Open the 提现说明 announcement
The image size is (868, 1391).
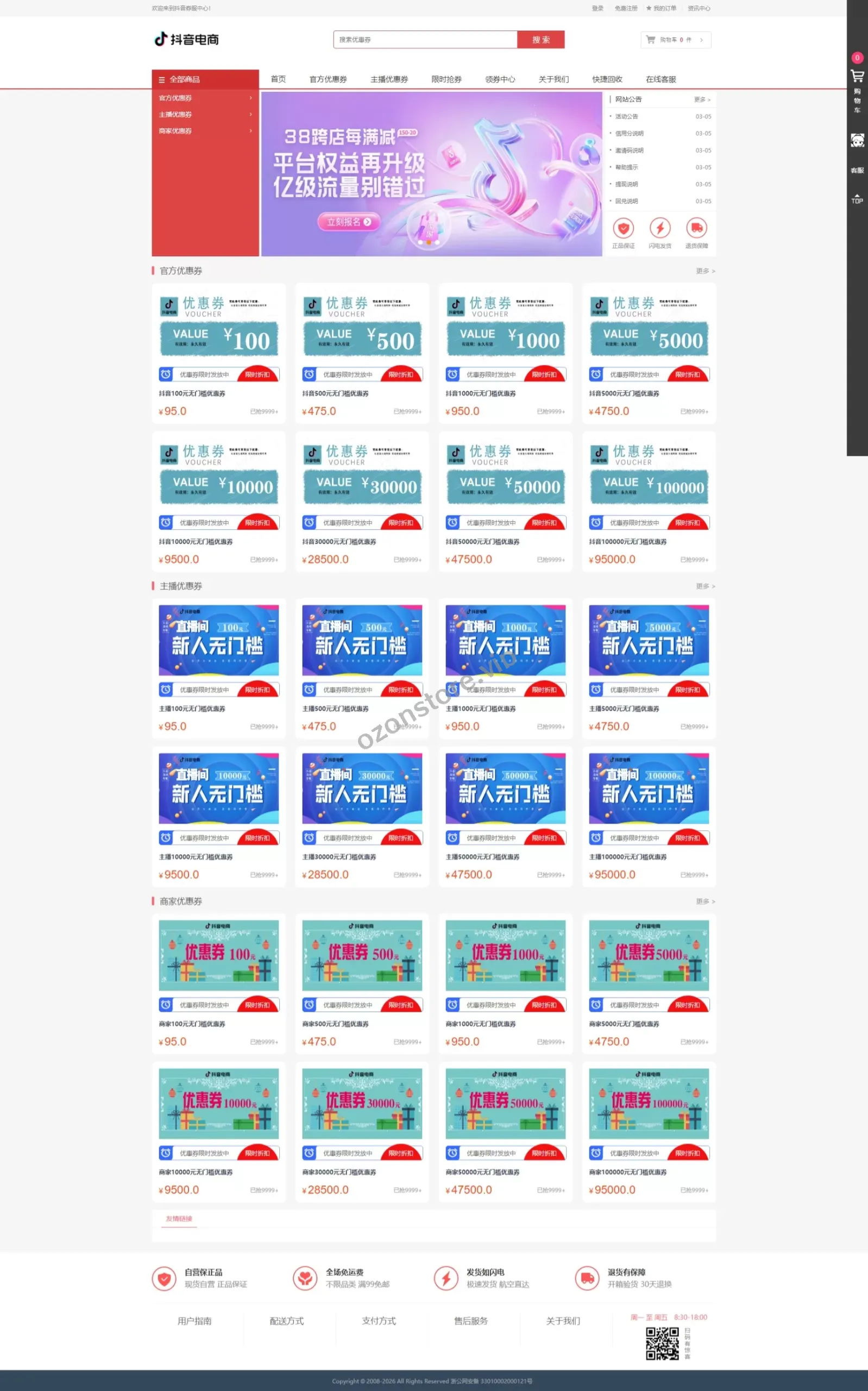click(x=626, y=184)
